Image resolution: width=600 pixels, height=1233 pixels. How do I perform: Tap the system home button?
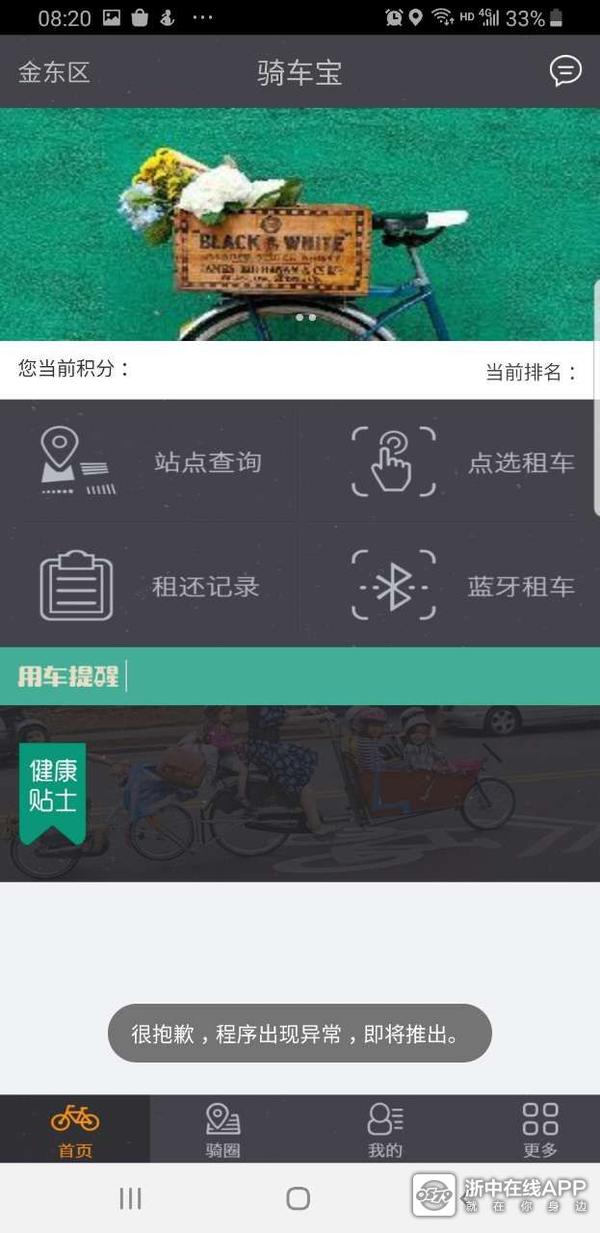click(298, 1198)
